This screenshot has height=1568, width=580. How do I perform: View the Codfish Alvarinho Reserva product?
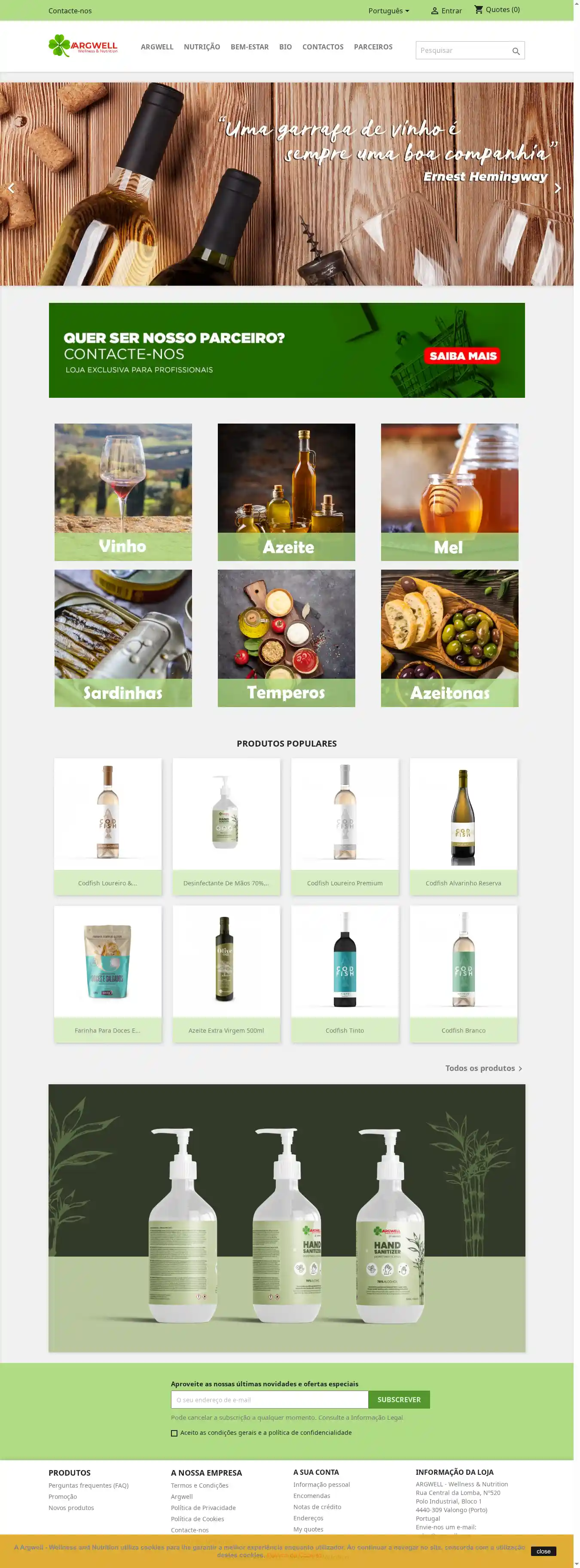click(463, 826)
